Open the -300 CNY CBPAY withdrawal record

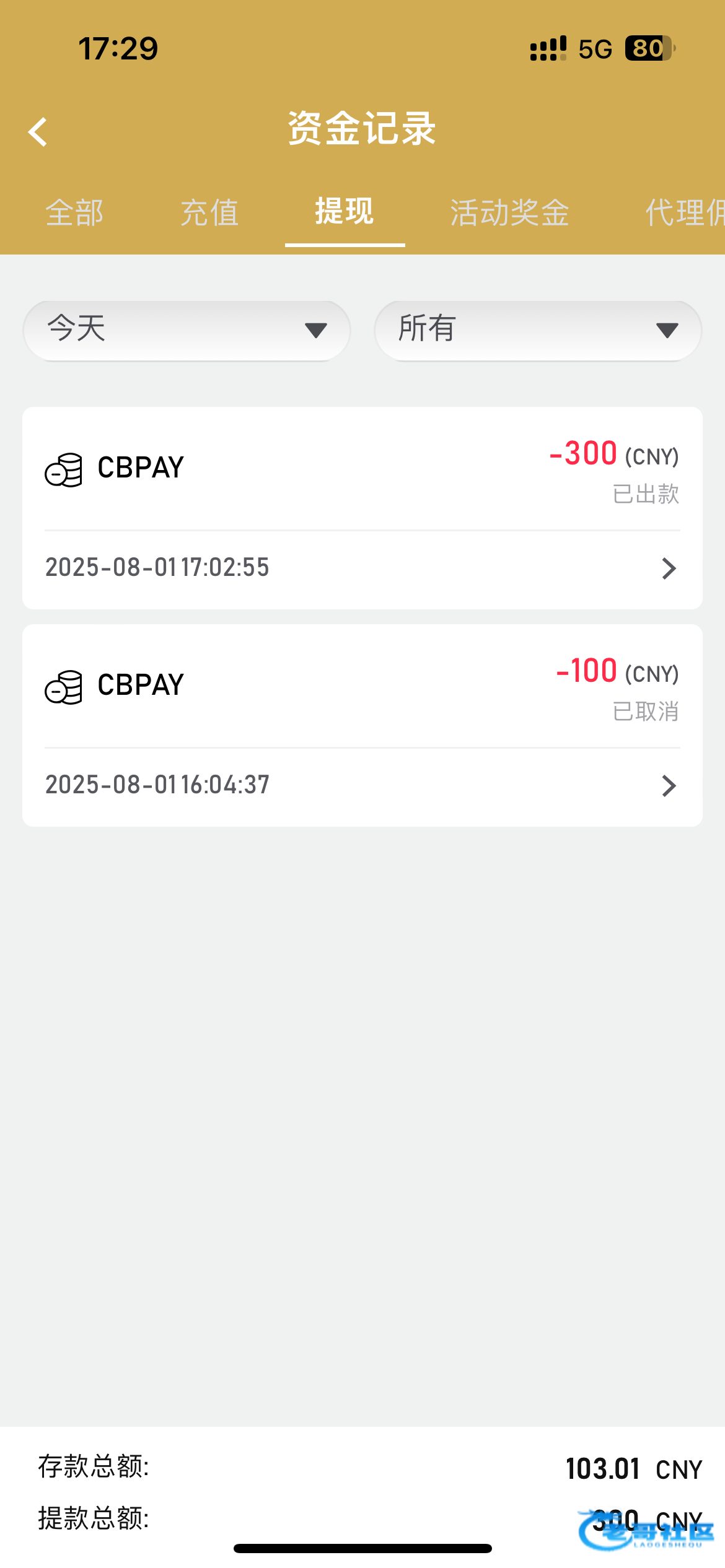pyautogui.click(x=362, y=508)
